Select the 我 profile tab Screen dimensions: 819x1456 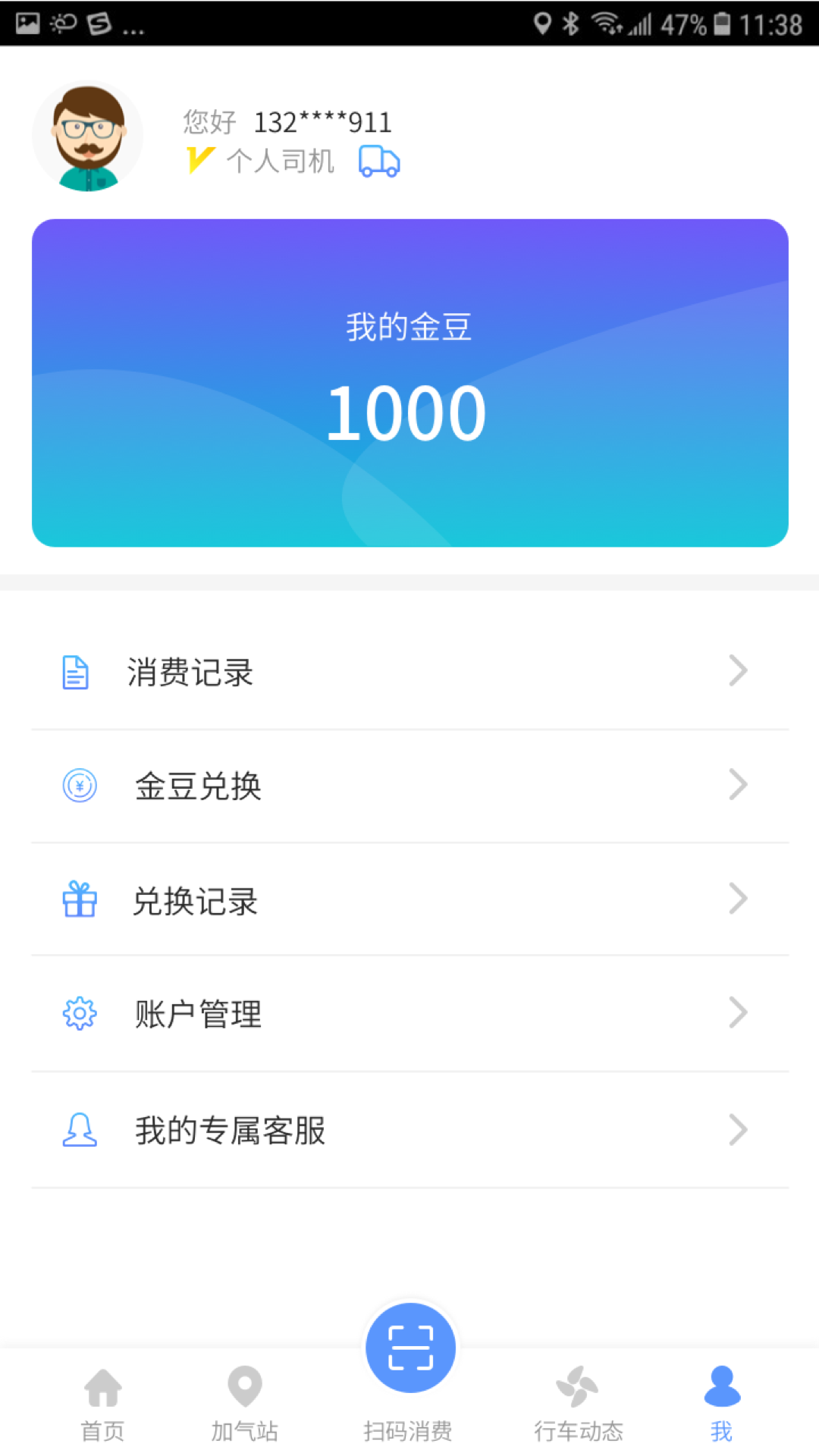[721, 1404]
